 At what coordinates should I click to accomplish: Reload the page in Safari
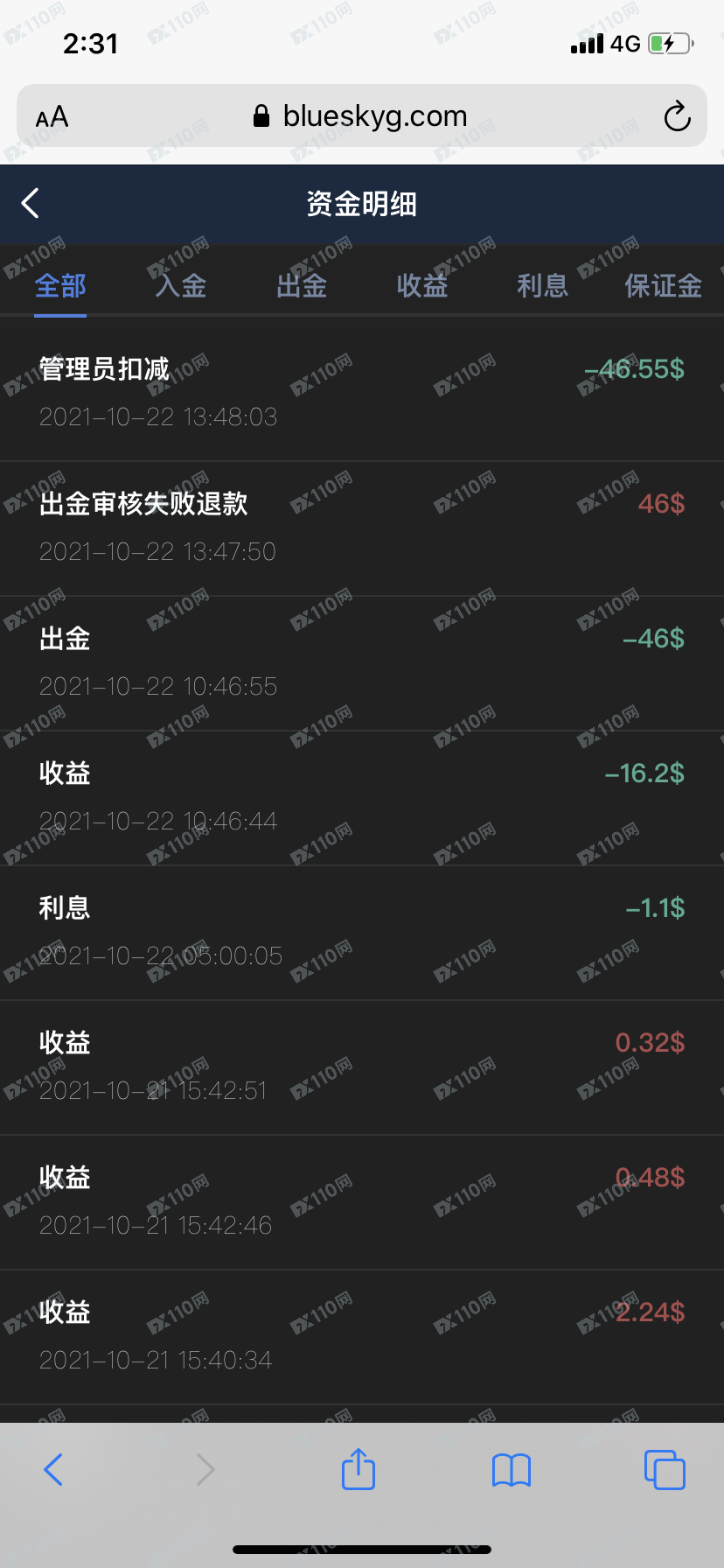(677, 115)
